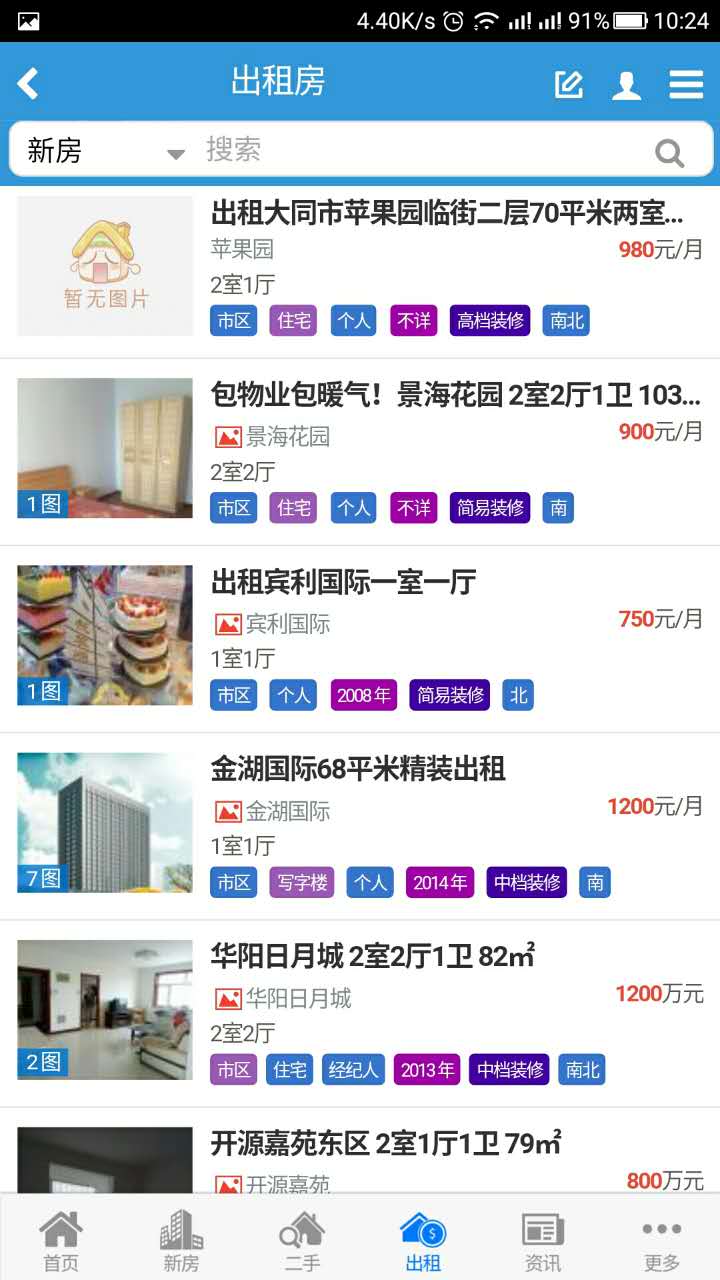
Task: Switch to the 新房 tab
Action: (180, 1235)
